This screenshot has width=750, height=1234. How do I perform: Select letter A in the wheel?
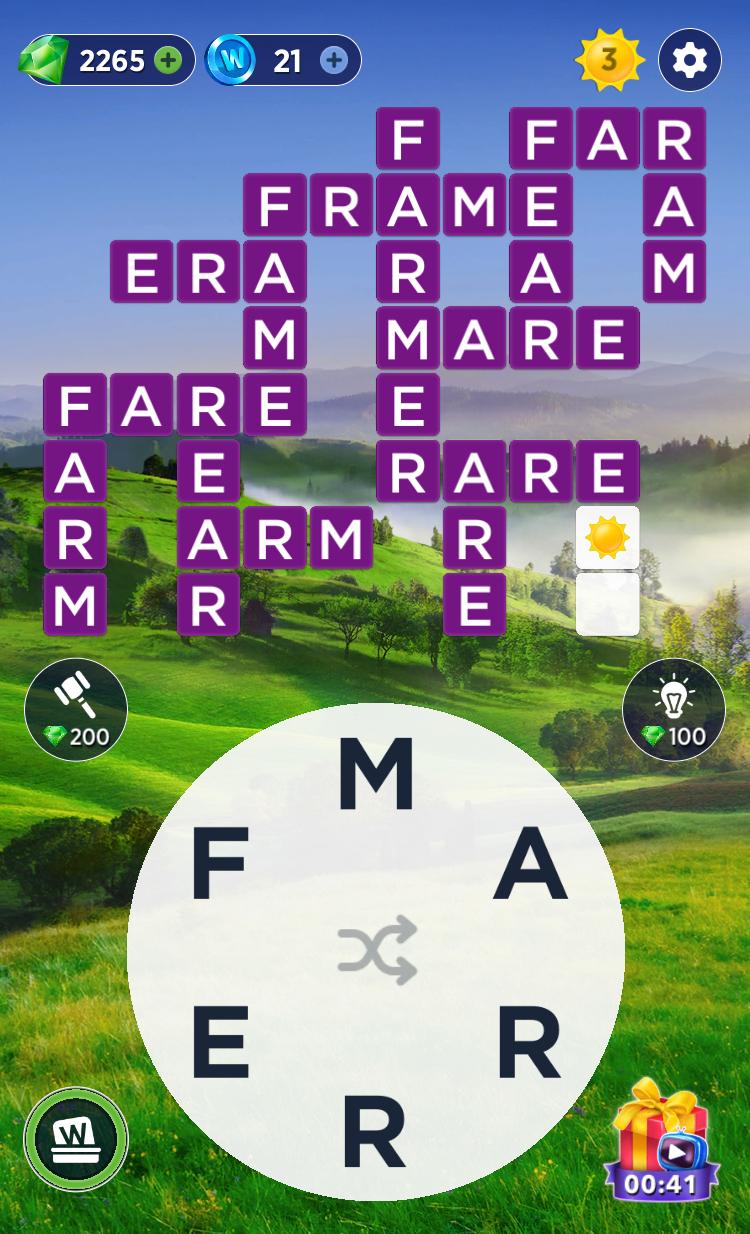530,865
